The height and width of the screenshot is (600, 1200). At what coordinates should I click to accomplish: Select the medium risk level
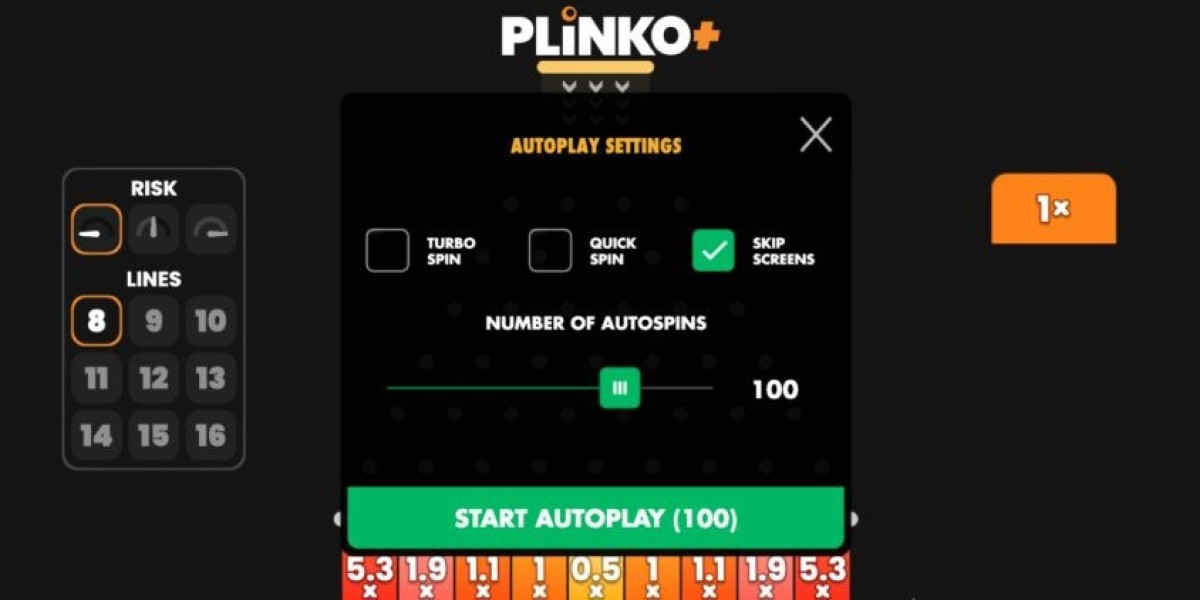153,229
